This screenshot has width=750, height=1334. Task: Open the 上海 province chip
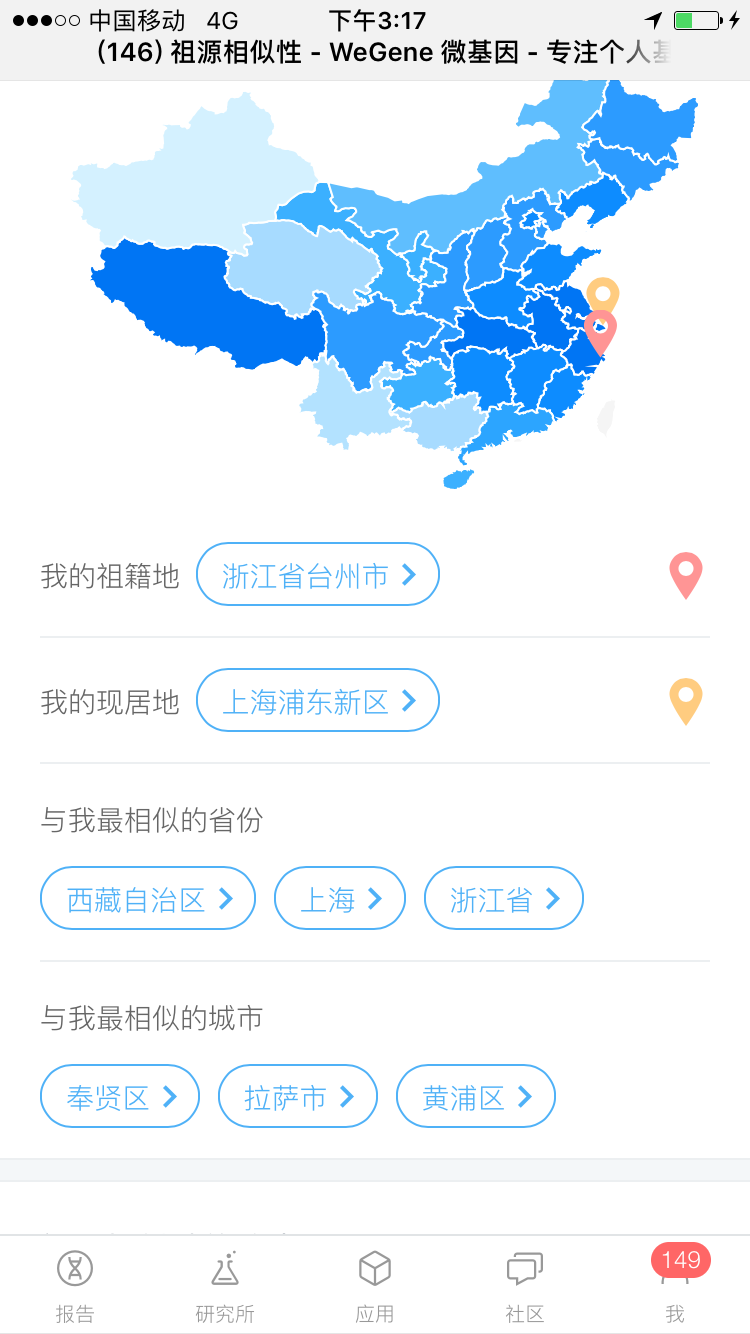point(340,899)
